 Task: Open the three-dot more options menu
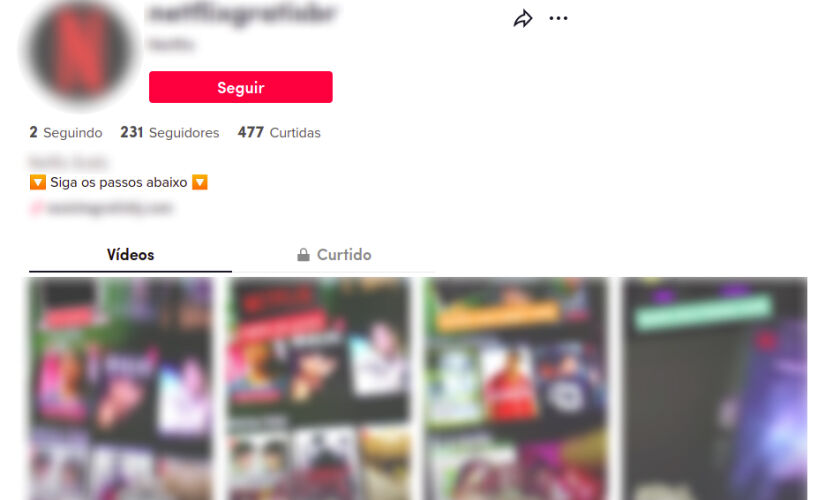558,19
